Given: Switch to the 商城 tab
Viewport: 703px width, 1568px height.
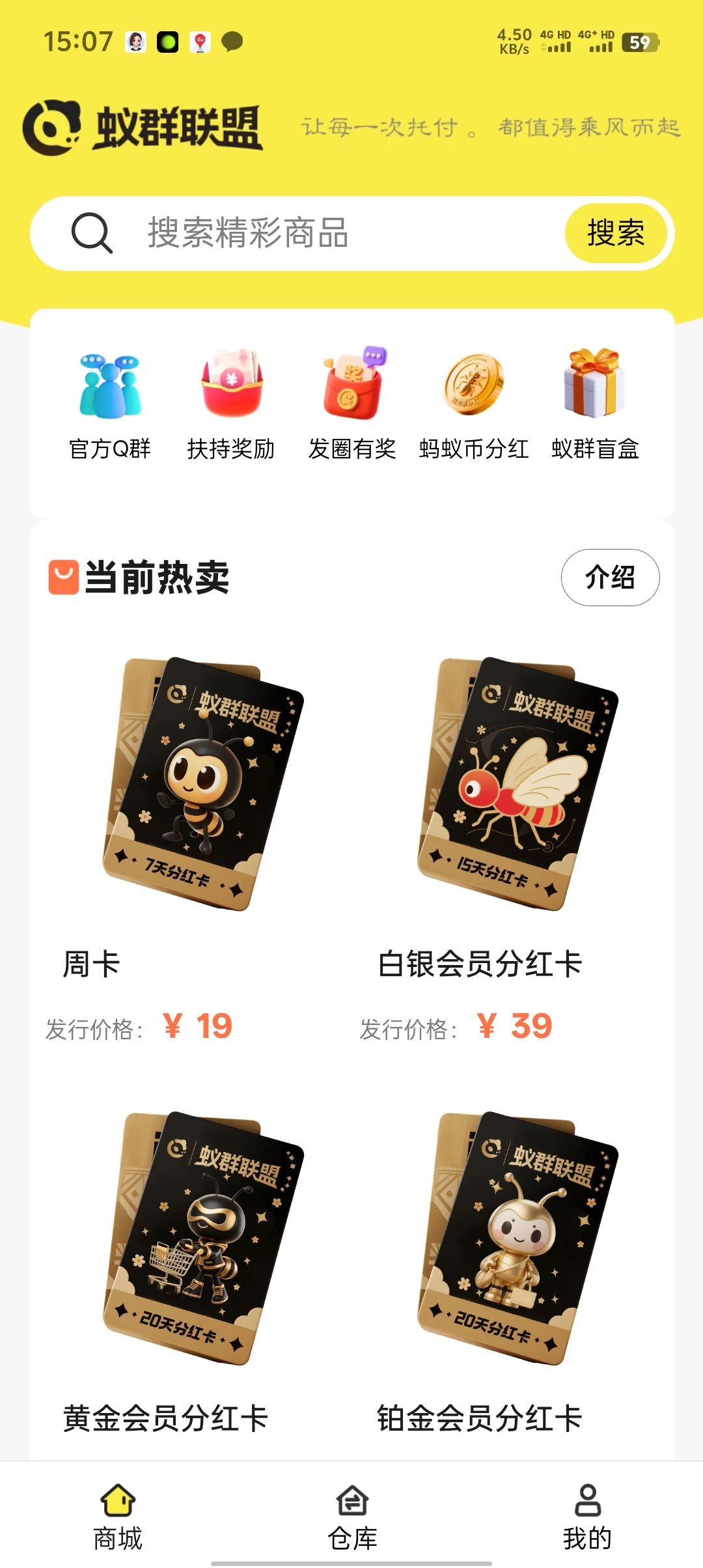Looking at the screenshot, I should [118, 1517].
